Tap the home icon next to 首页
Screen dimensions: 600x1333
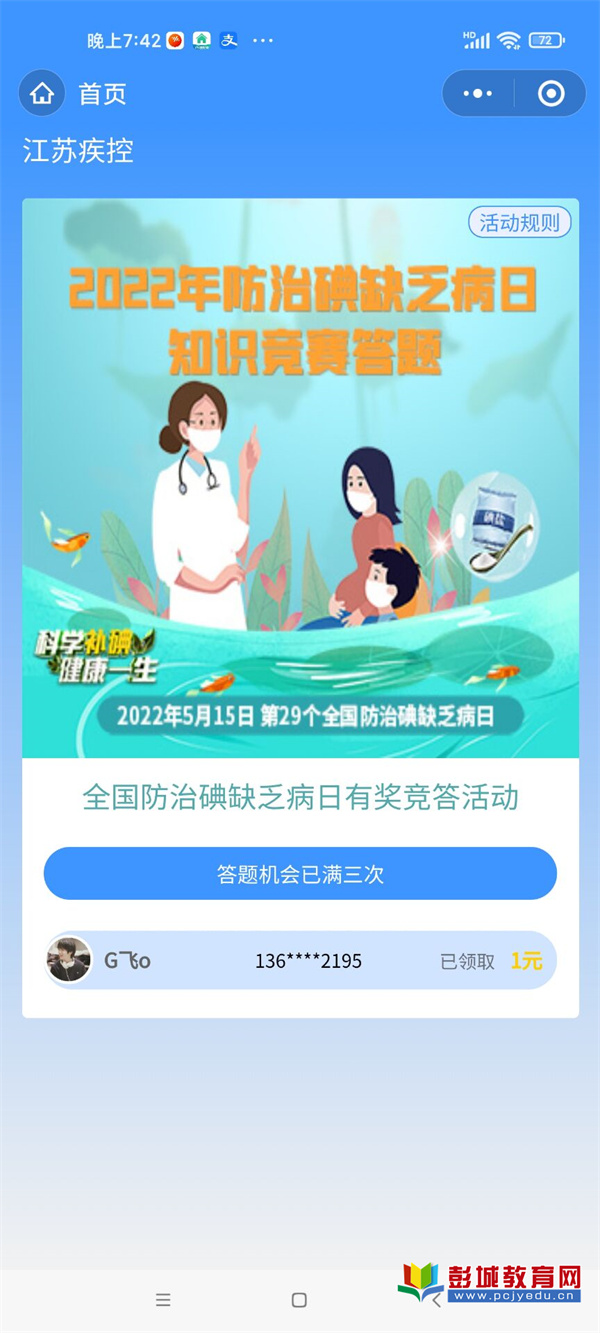(42, 94)
